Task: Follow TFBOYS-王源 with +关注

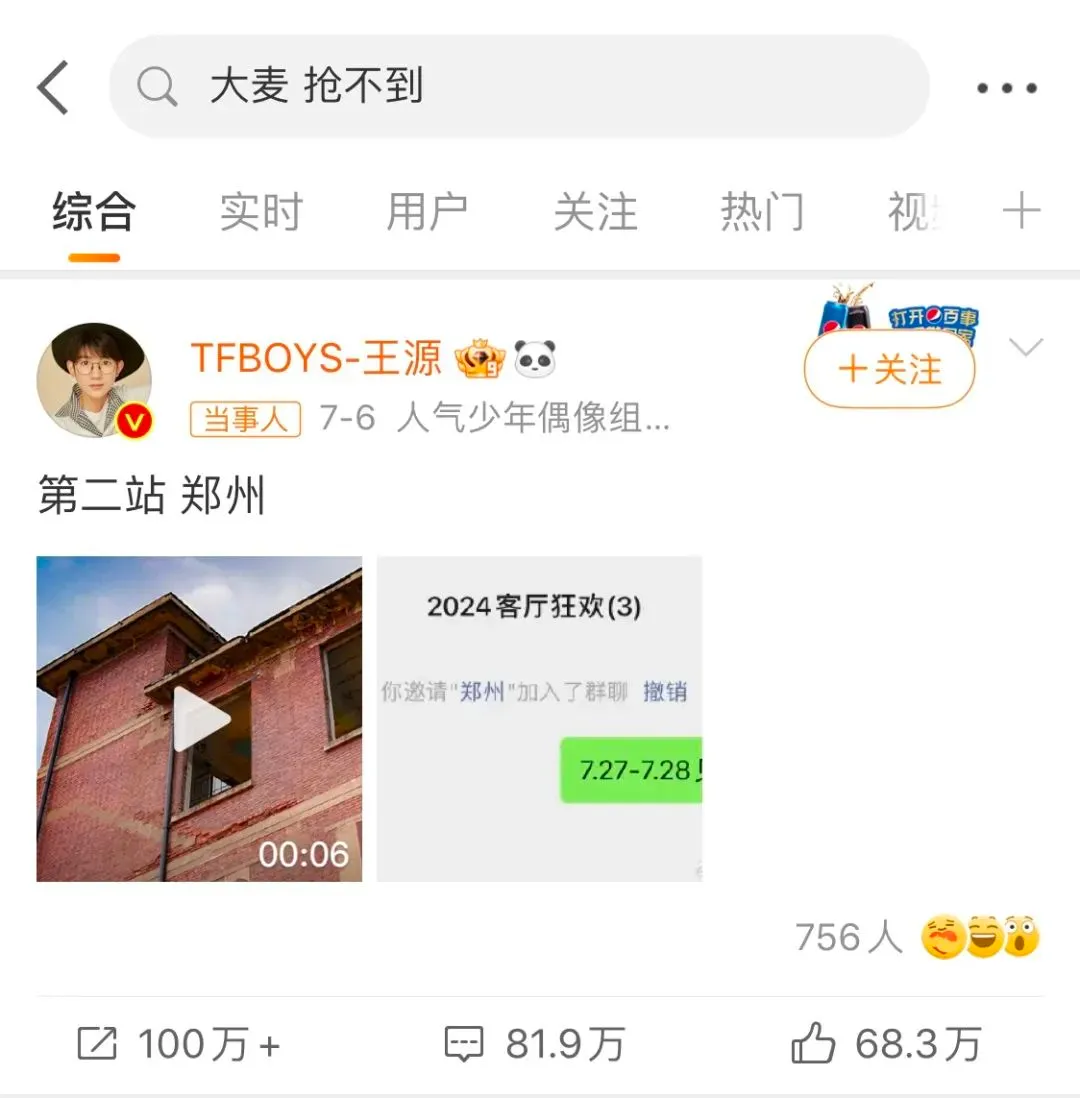Action: pyautogui.click(x=889, y=370)
